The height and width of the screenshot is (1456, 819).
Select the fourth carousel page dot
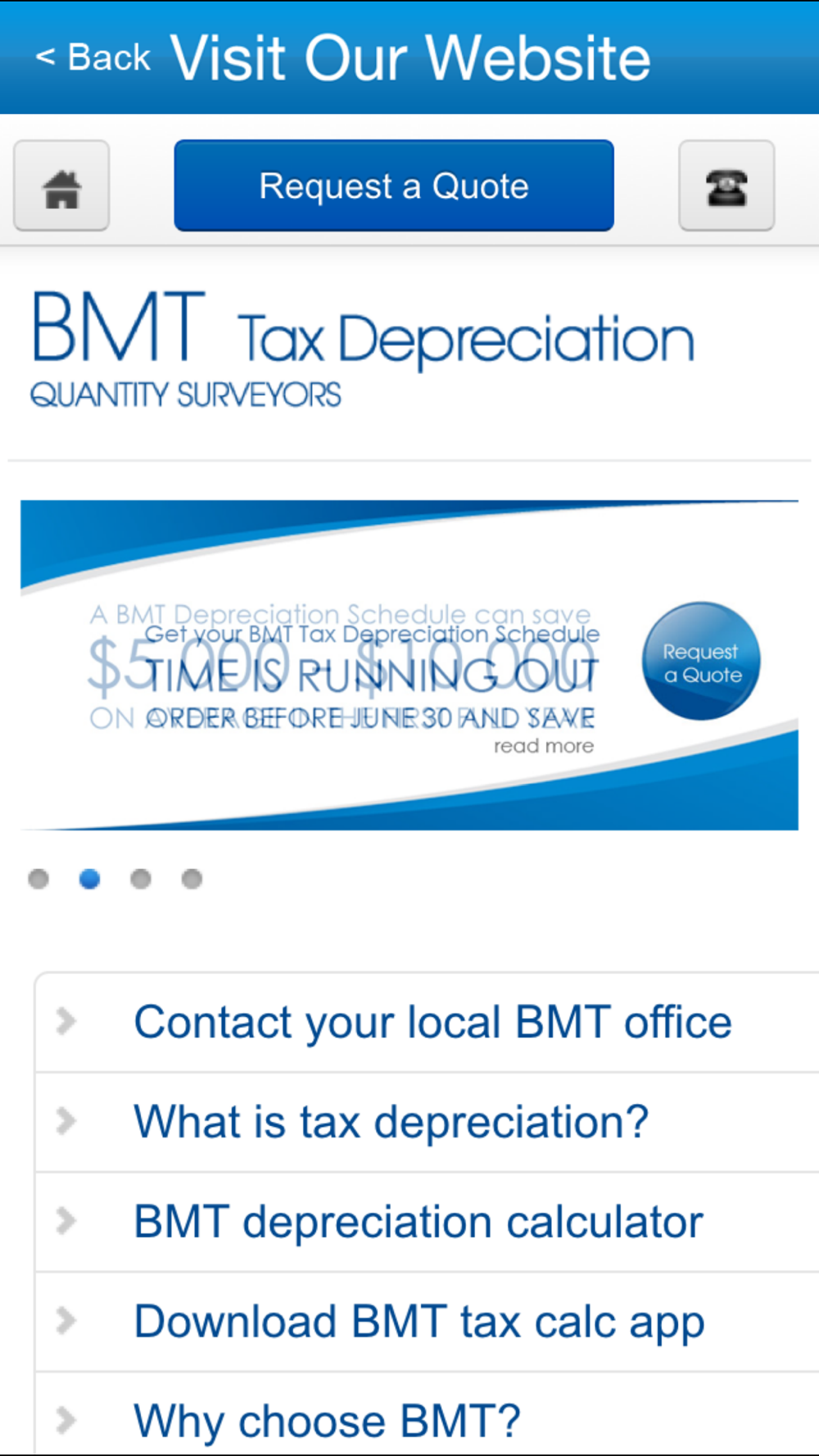tap(192, 879)
